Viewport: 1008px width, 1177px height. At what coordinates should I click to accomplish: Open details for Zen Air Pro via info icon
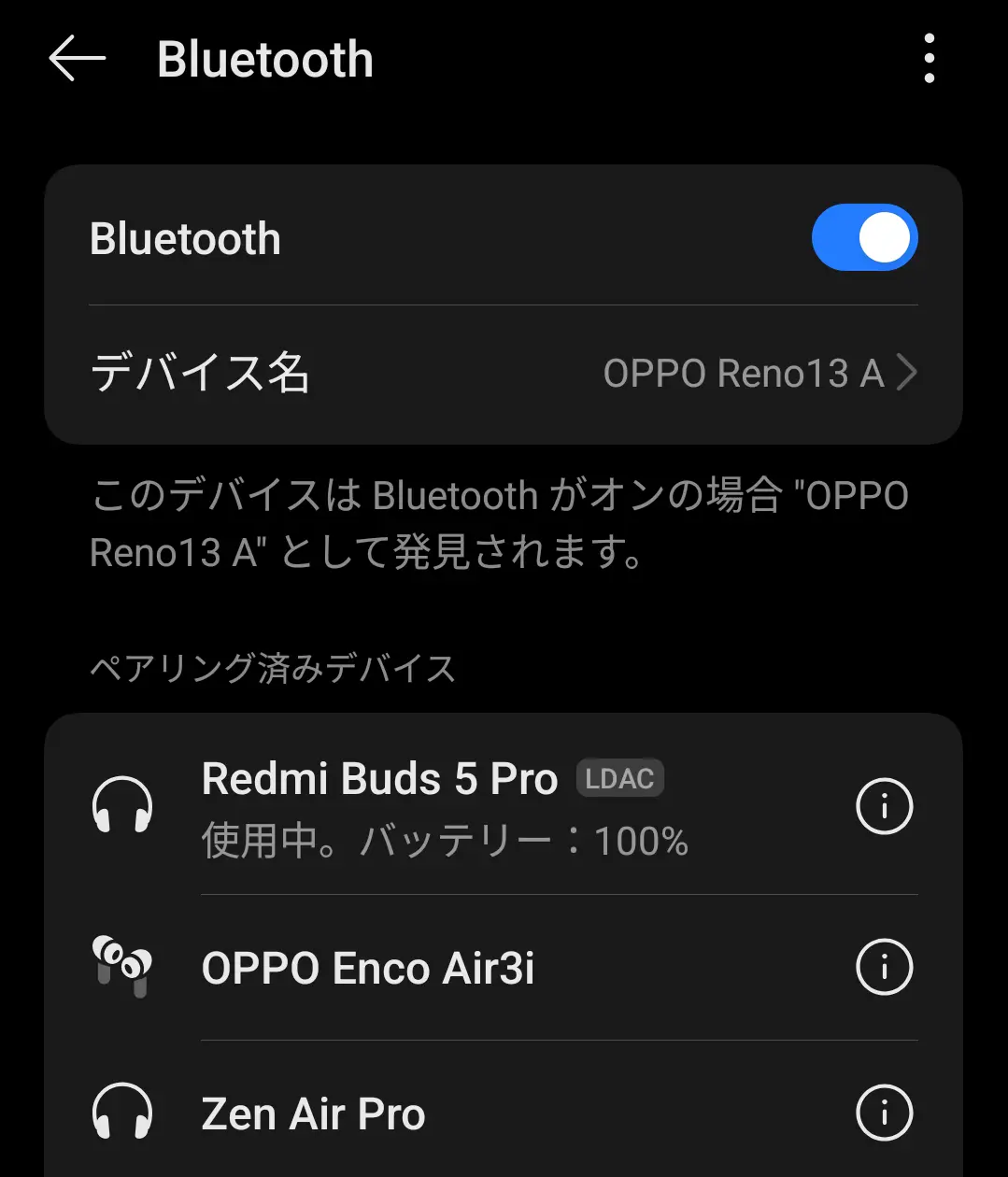coord(884,1113)
